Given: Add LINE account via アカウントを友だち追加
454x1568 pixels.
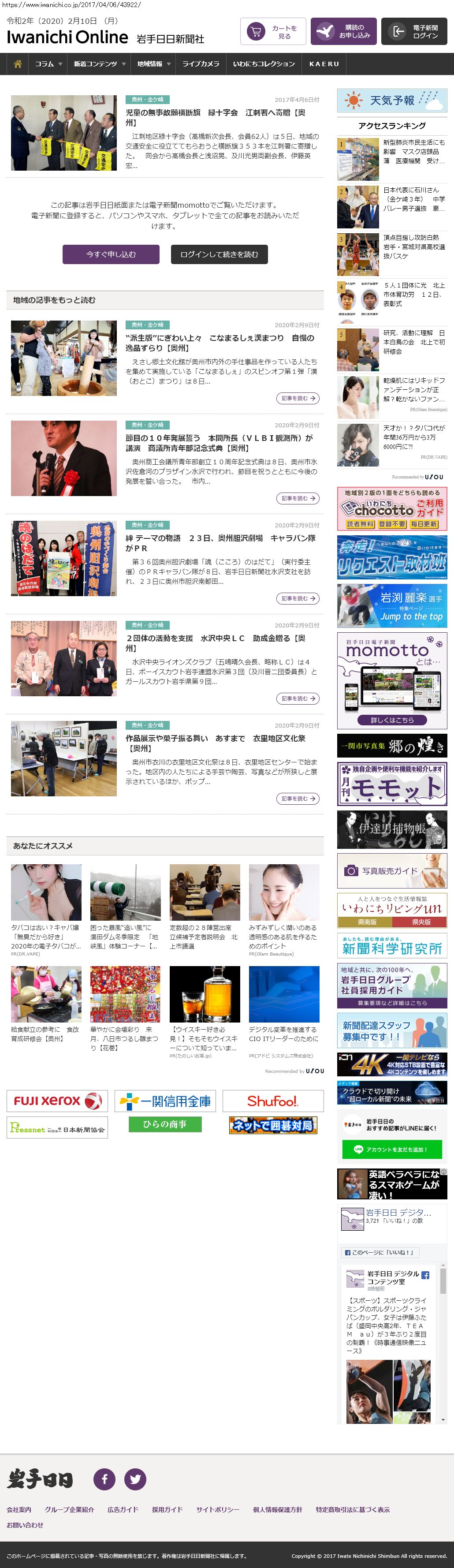Looking at the screenshot, I should tap(391, 1149).
